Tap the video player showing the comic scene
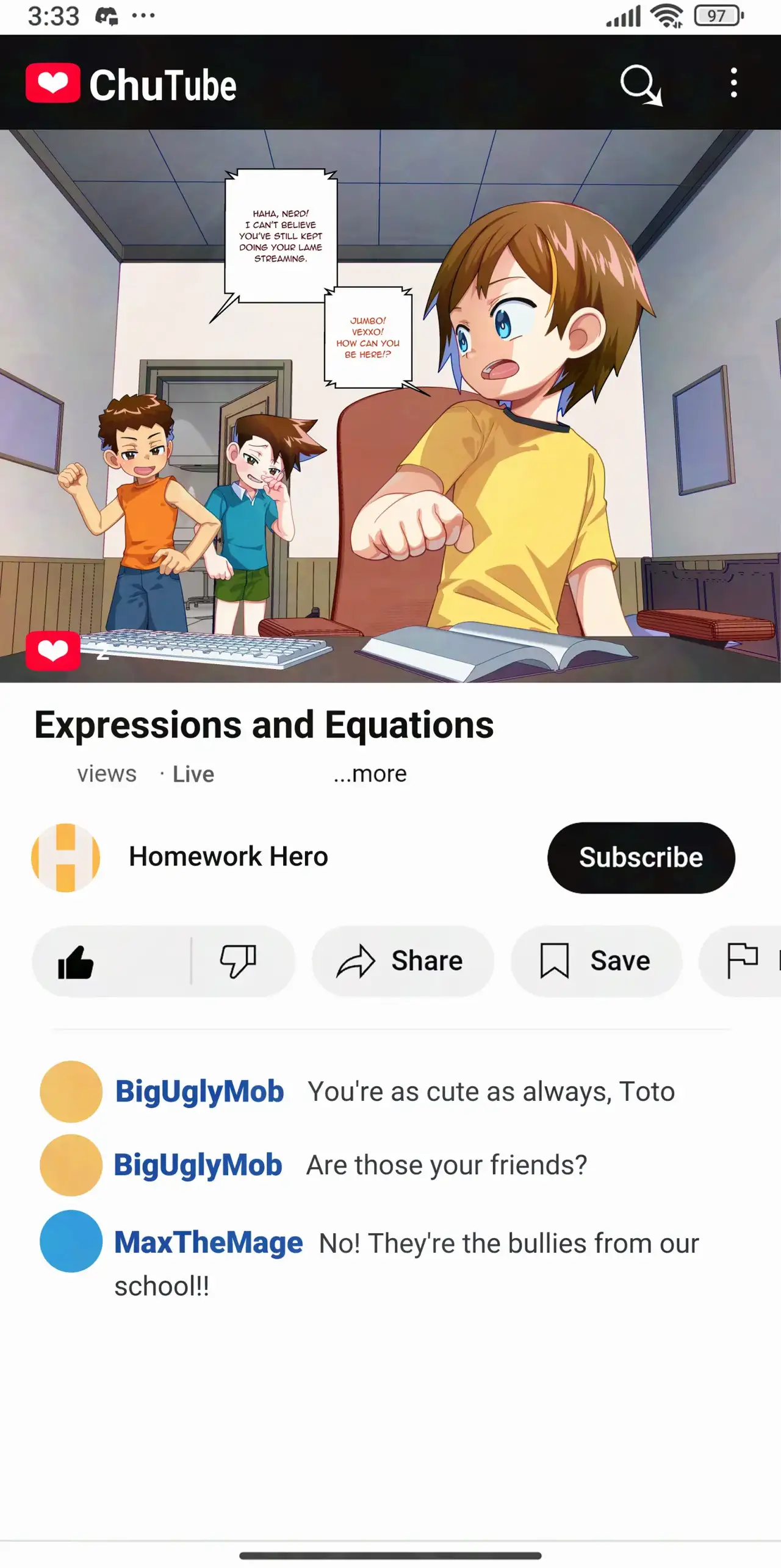Viewport: 781px width, 1568px height. click(x=390, y=406)
